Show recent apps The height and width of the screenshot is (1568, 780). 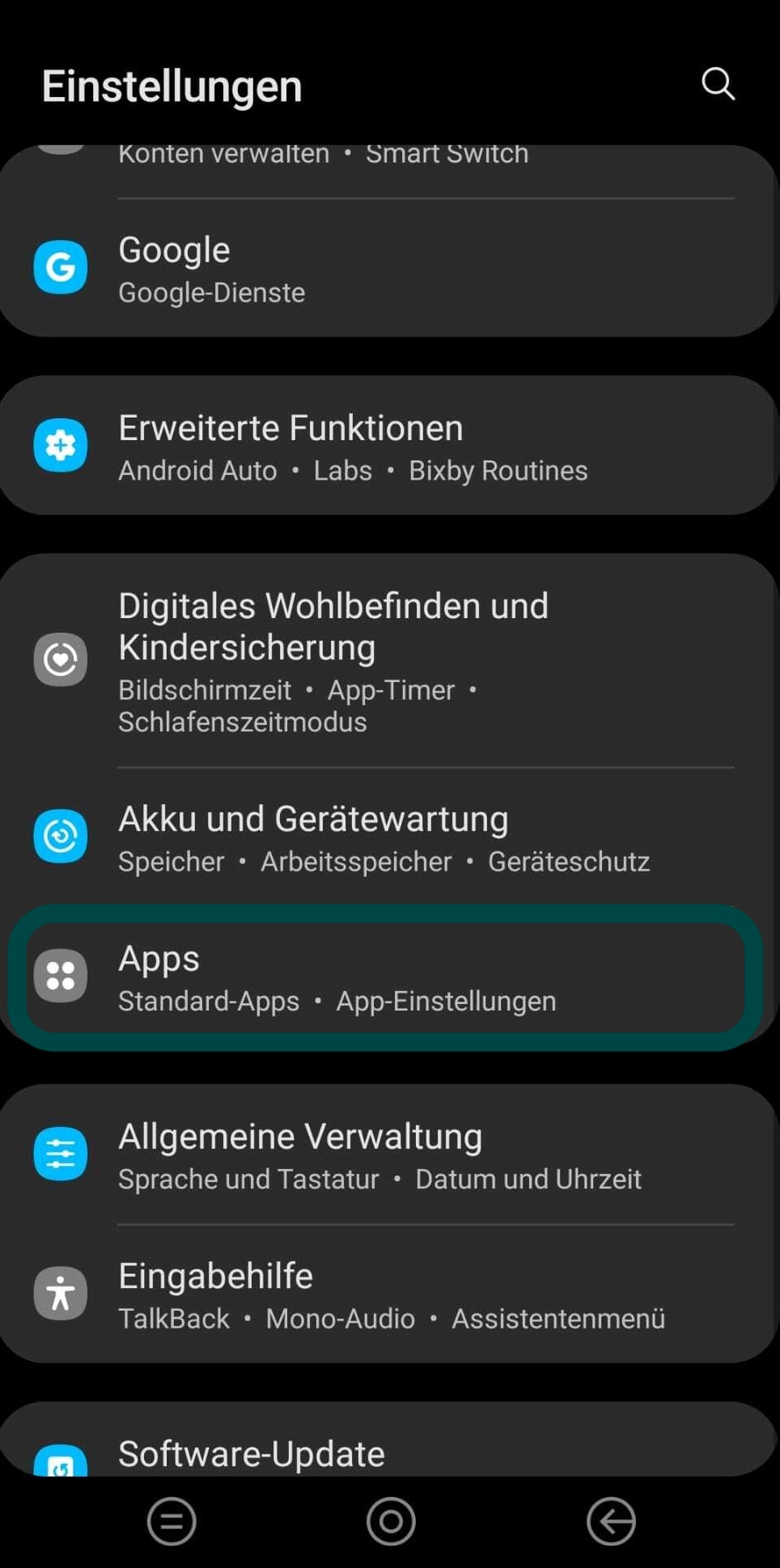pyautogui.click(x=172, y=1521)
